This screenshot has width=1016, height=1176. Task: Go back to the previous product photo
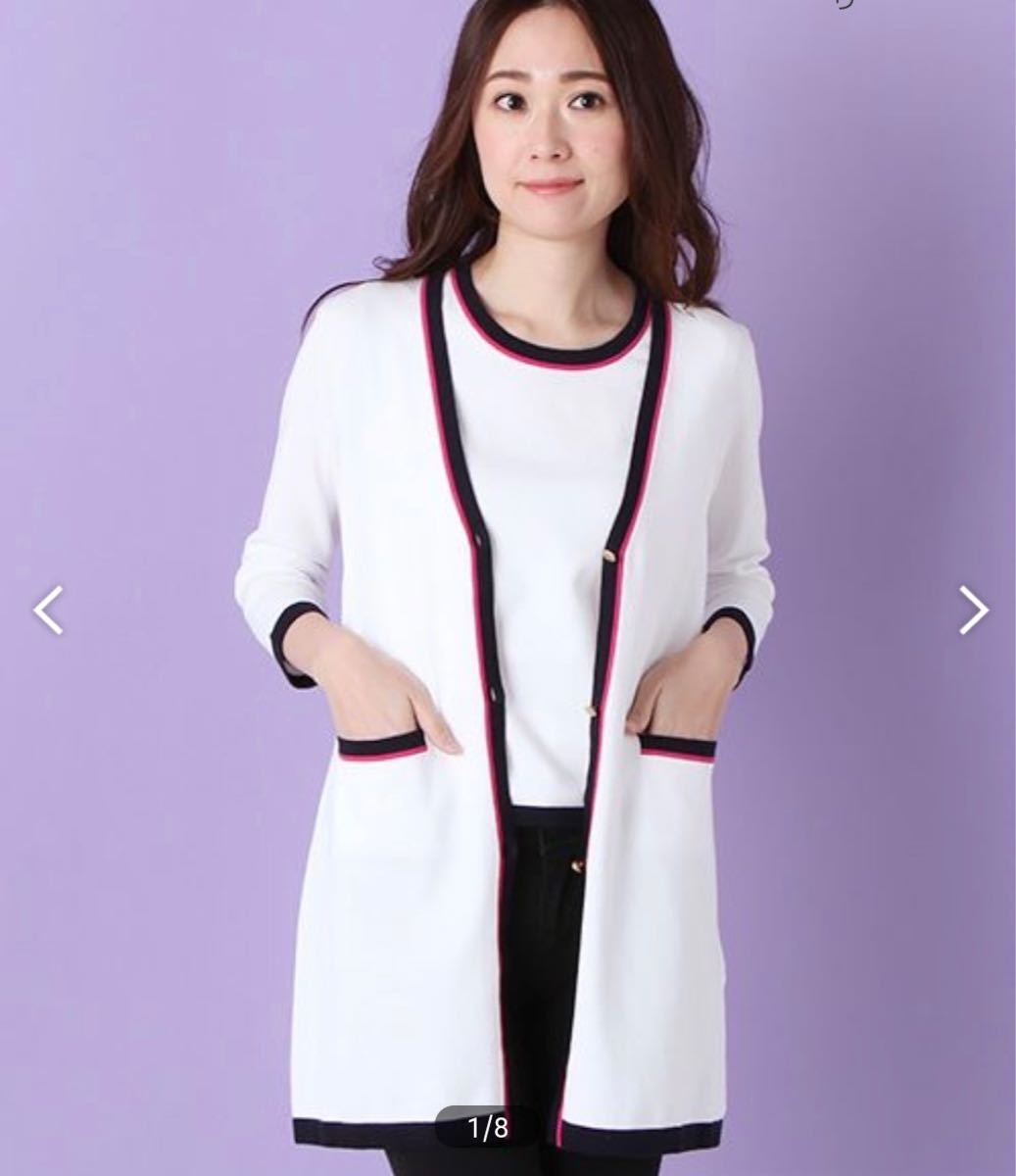(x=47, y=610)
